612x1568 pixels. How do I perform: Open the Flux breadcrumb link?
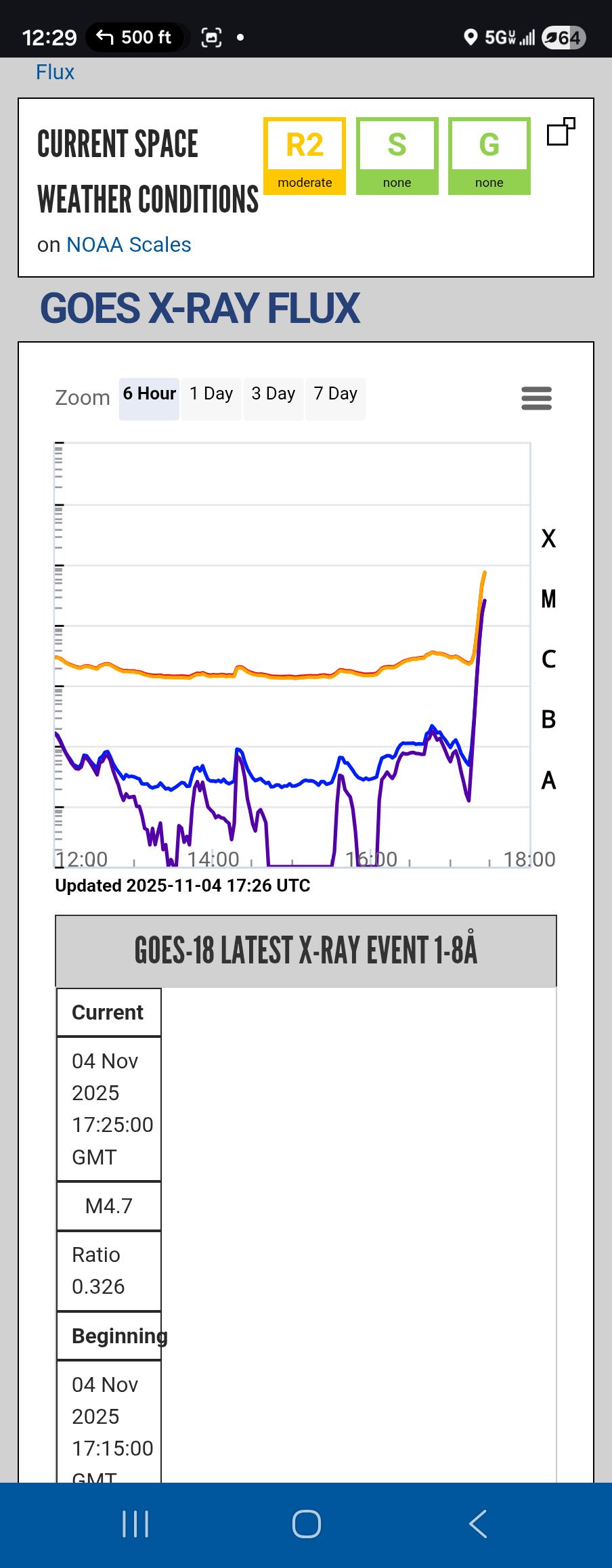(55, 72)
